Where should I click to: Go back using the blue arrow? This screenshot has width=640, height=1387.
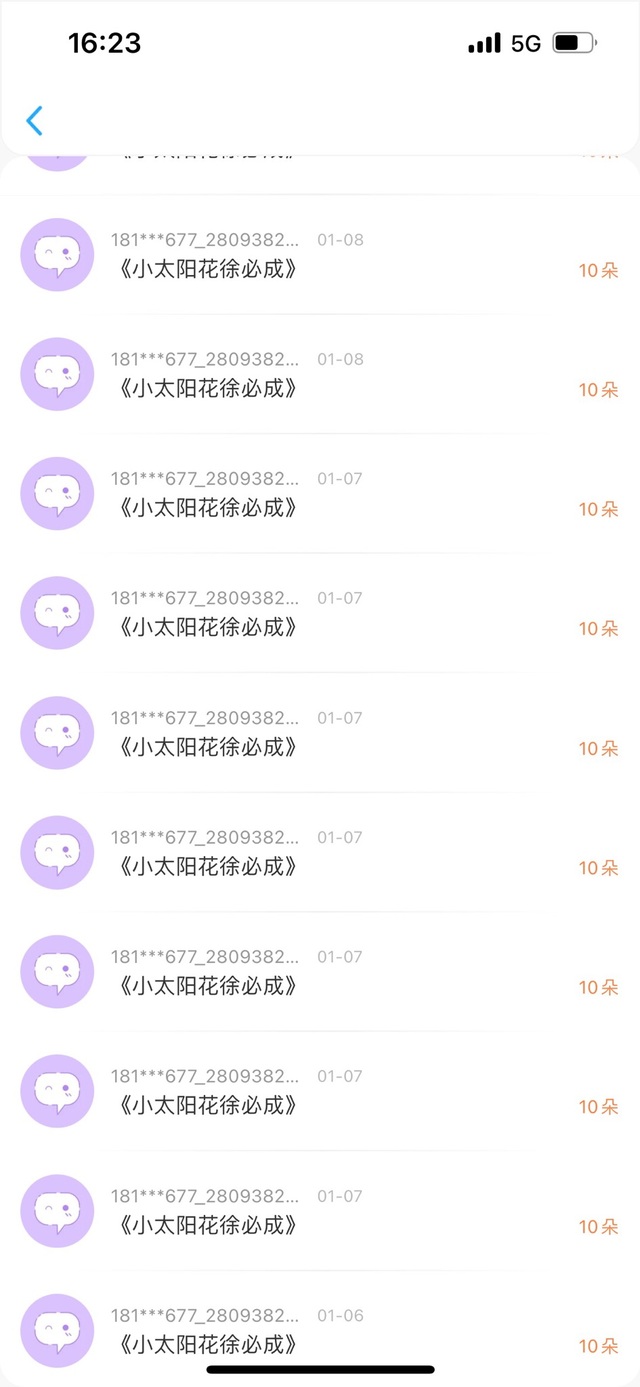coord(34,121)
